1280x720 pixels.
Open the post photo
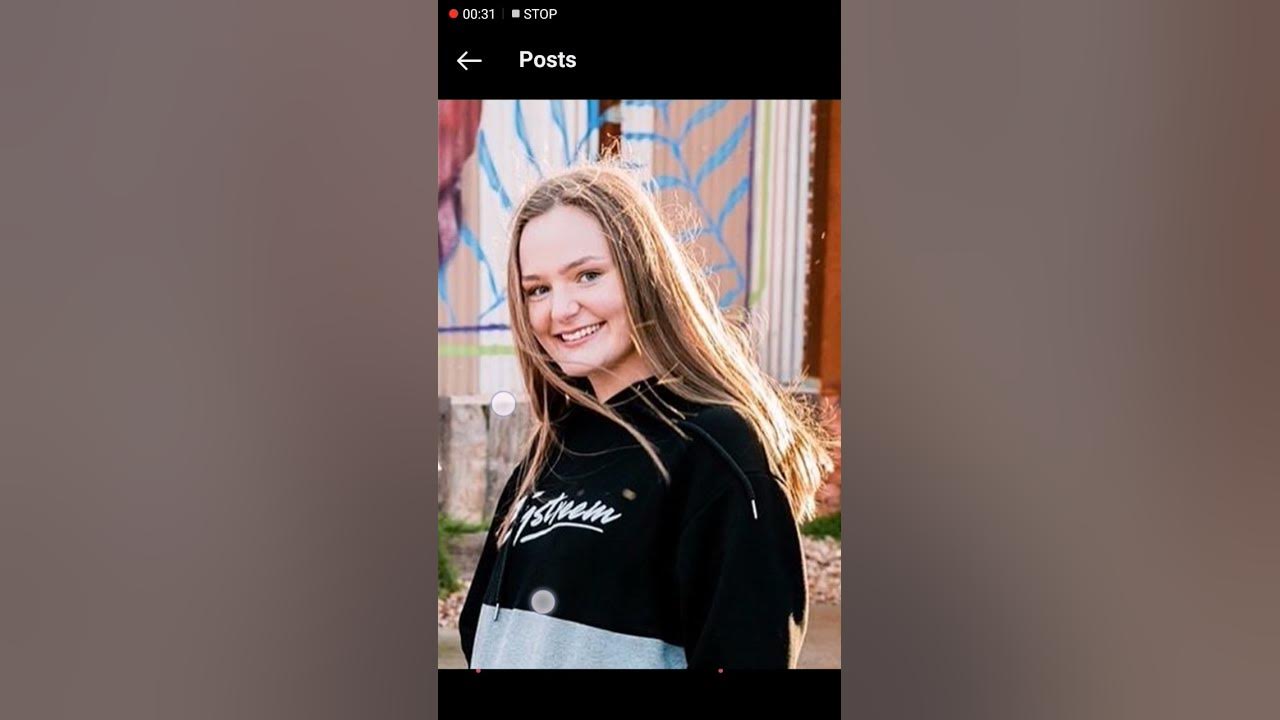[639, 384]
